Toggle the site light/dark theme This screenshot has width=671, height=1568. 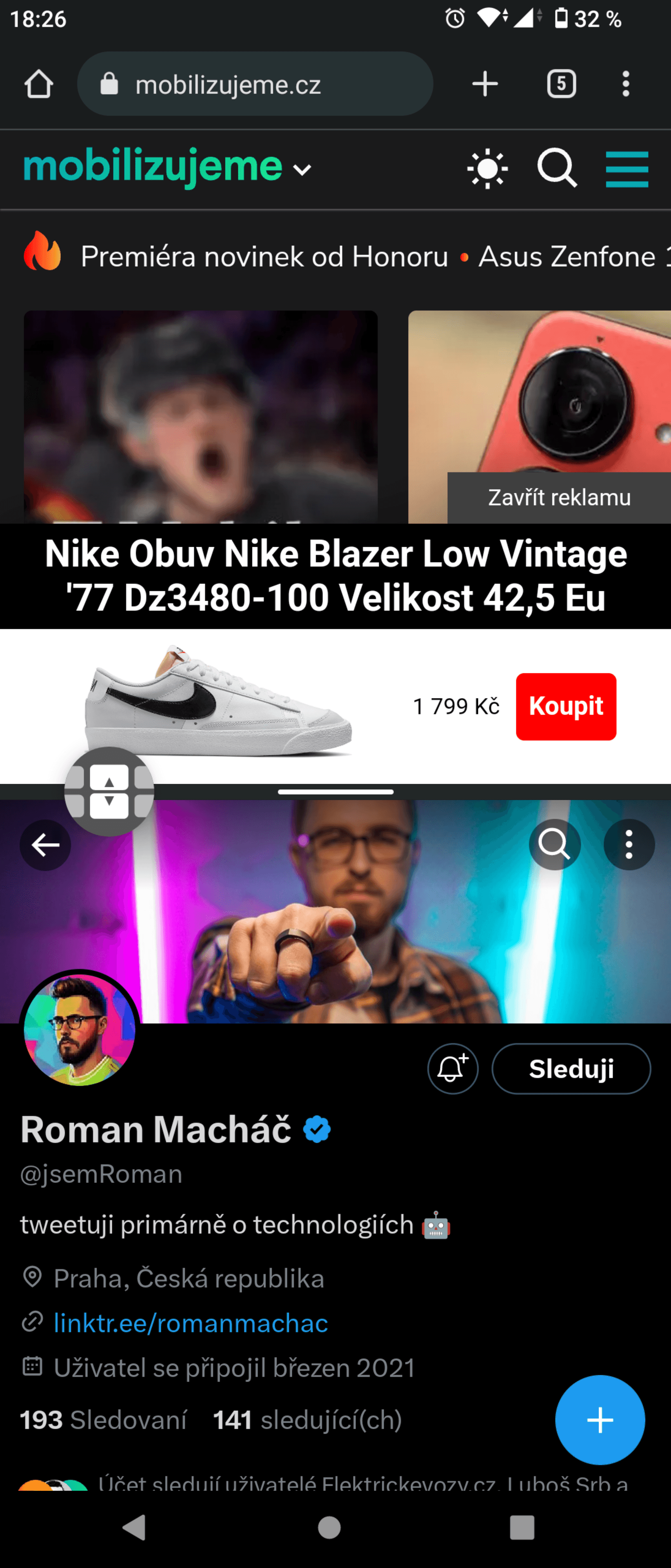point(487,169)
